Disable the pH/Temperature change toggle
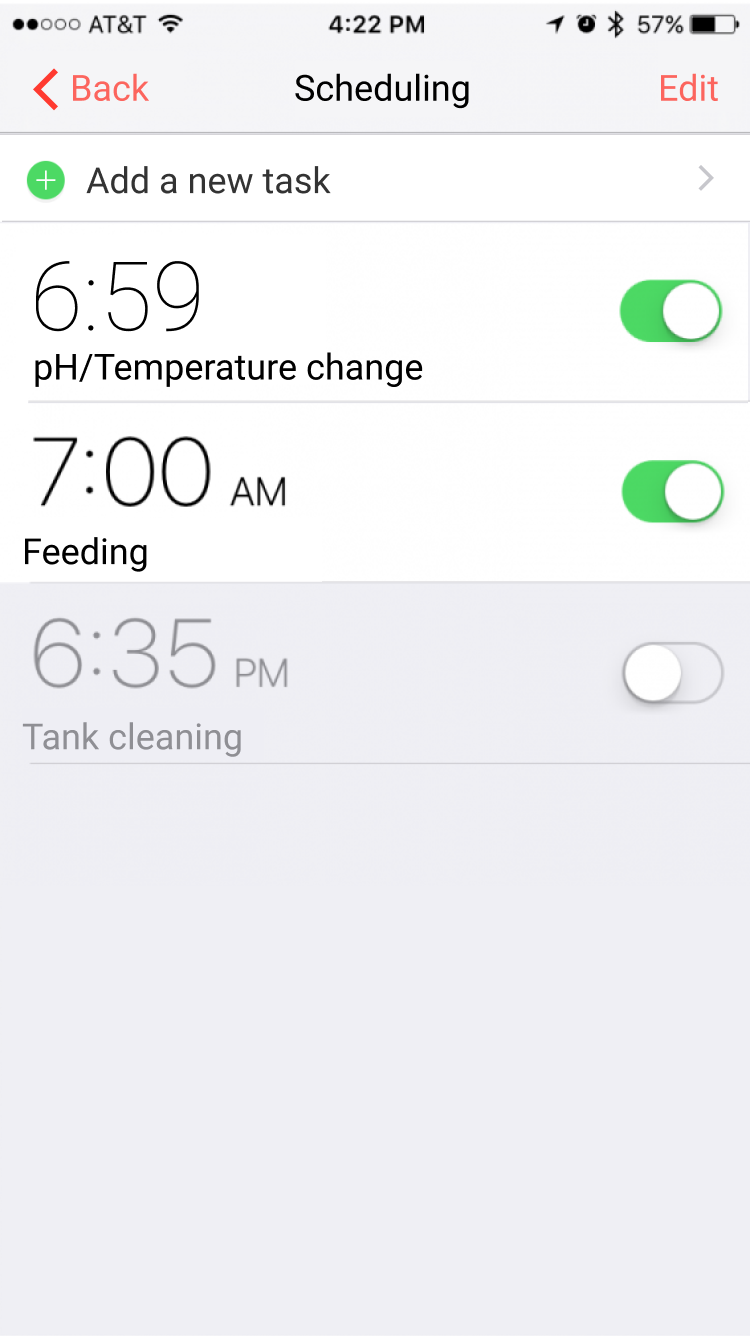This screenshot has width=750, height=1336. tap(671, 311)
